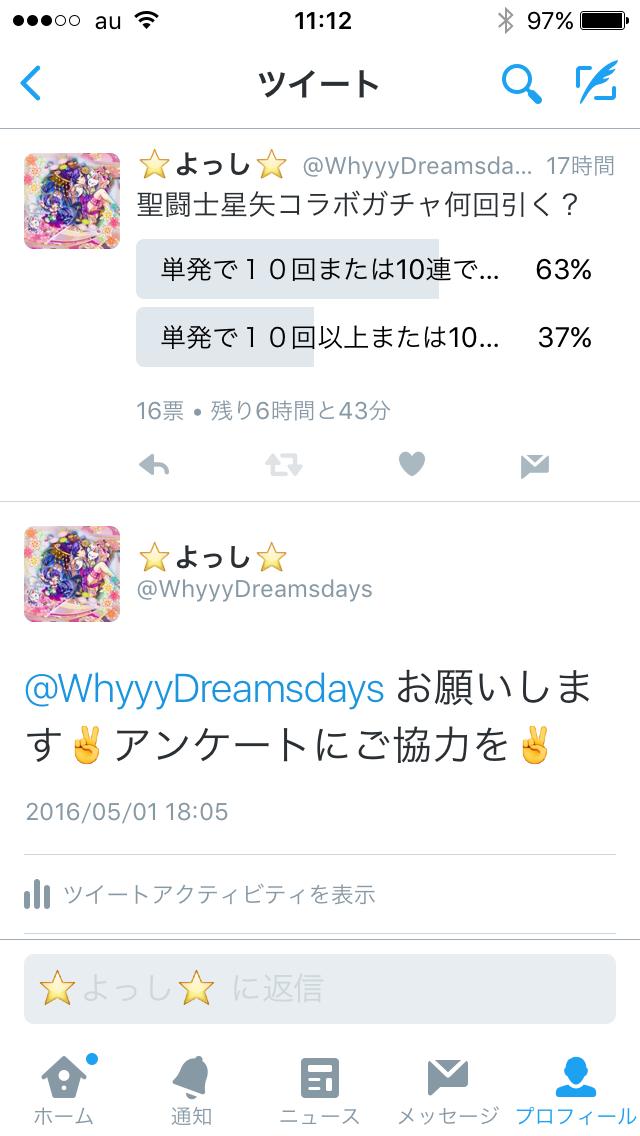Switch to the ホーム tab

[x=63, y=1090]
